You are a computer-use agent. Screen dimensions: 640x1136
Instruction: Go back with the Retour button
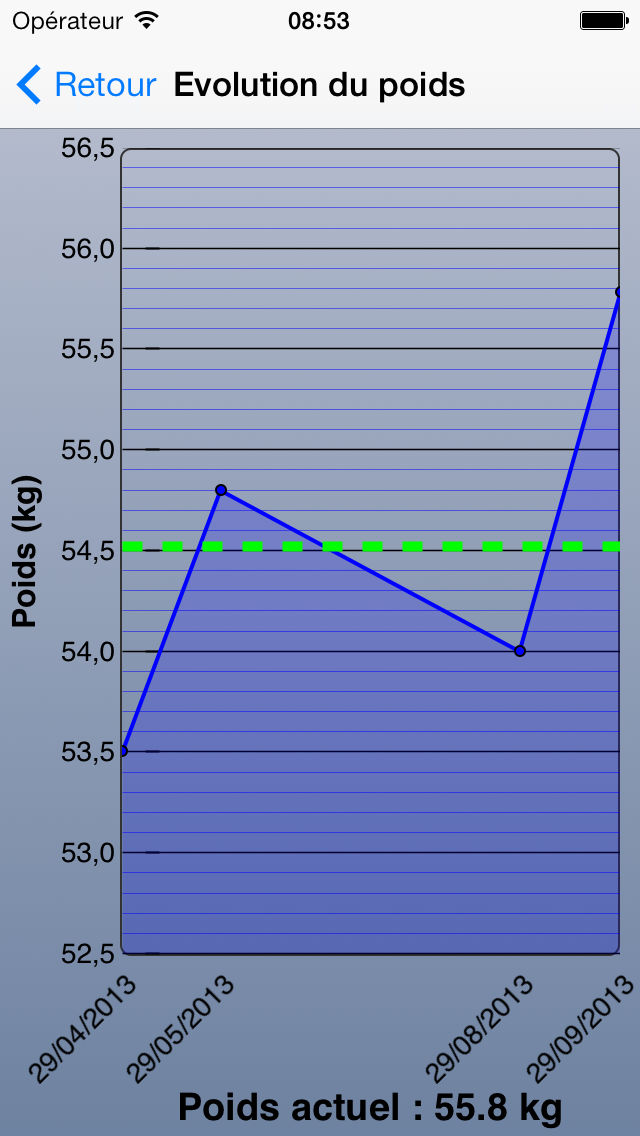pyautogui.click(x=86, y=85)
